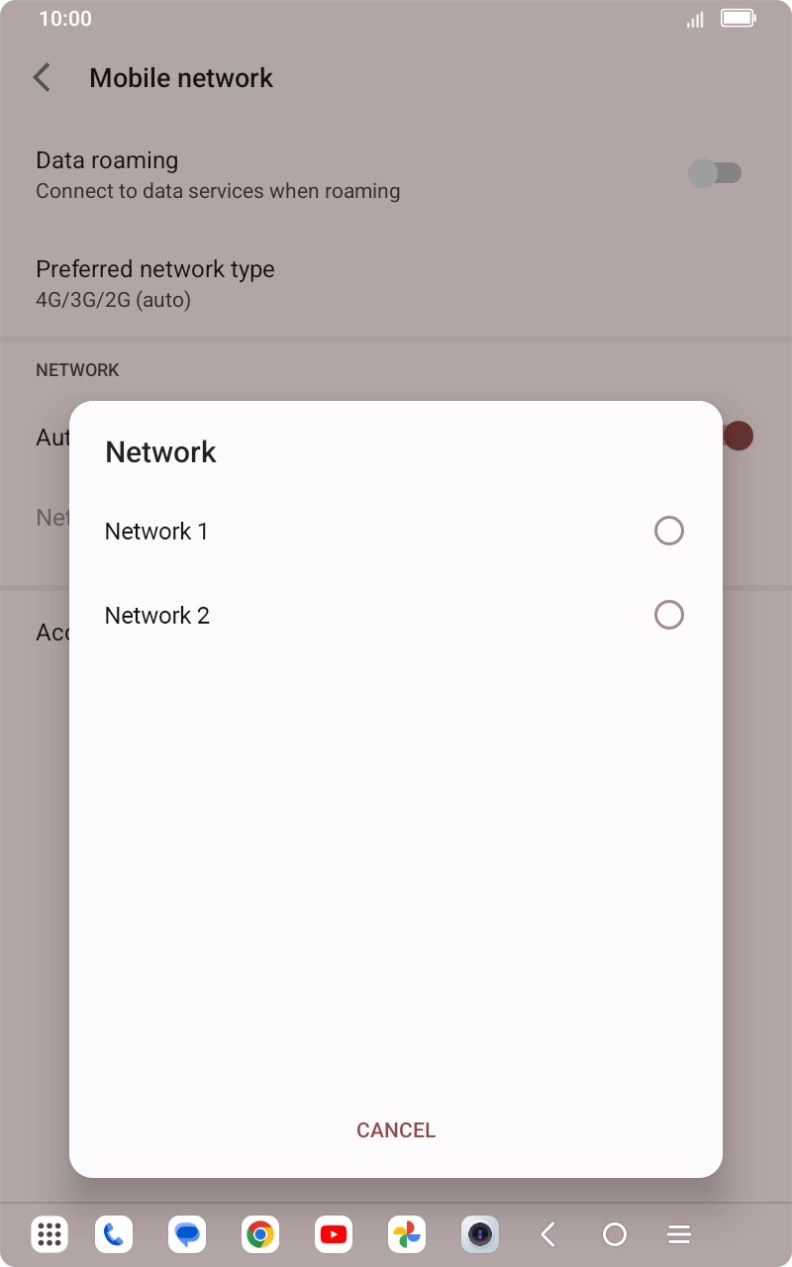Tap the back navigation arrow in the header
792x1267 pixels.
(x=42, y=77)
